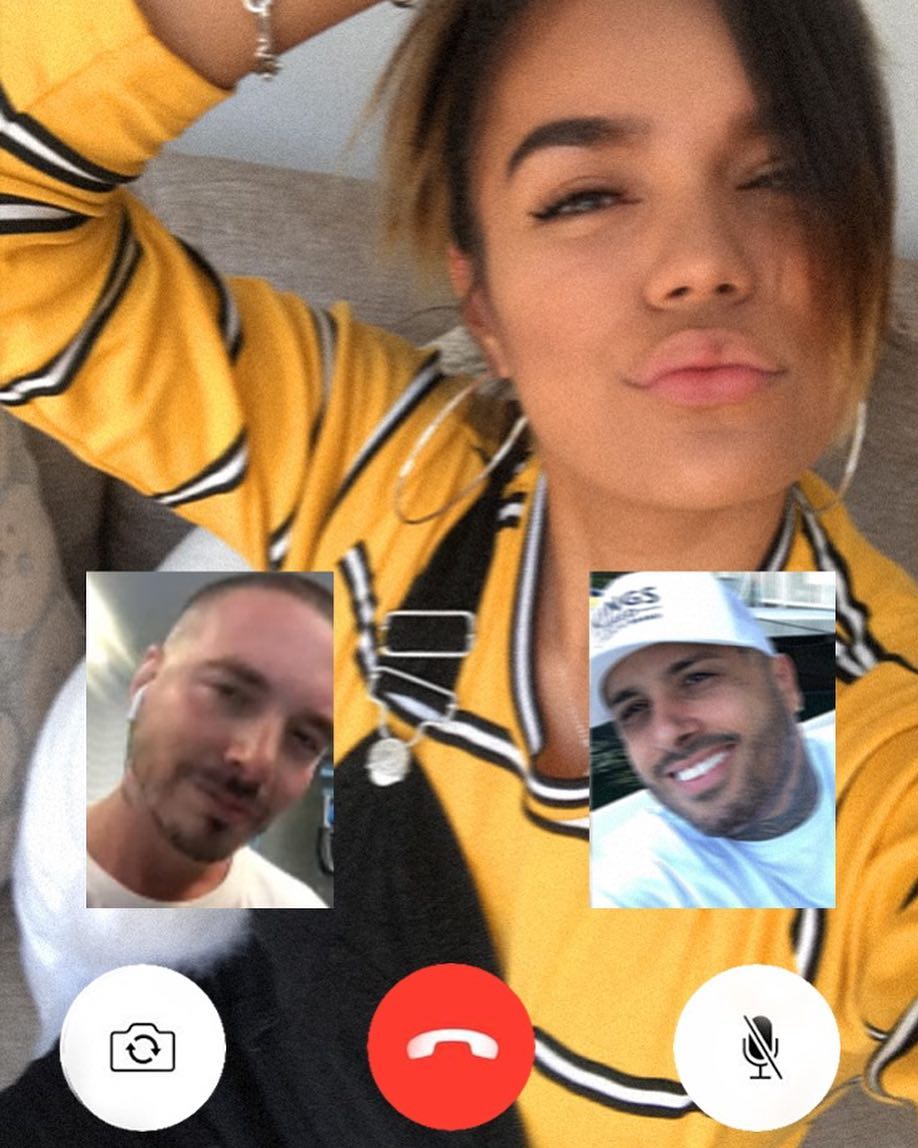This screenshot has height=1148, width=918.
Task: Select the participant tile wearing the white cap
Action: (x=712, y=740)
